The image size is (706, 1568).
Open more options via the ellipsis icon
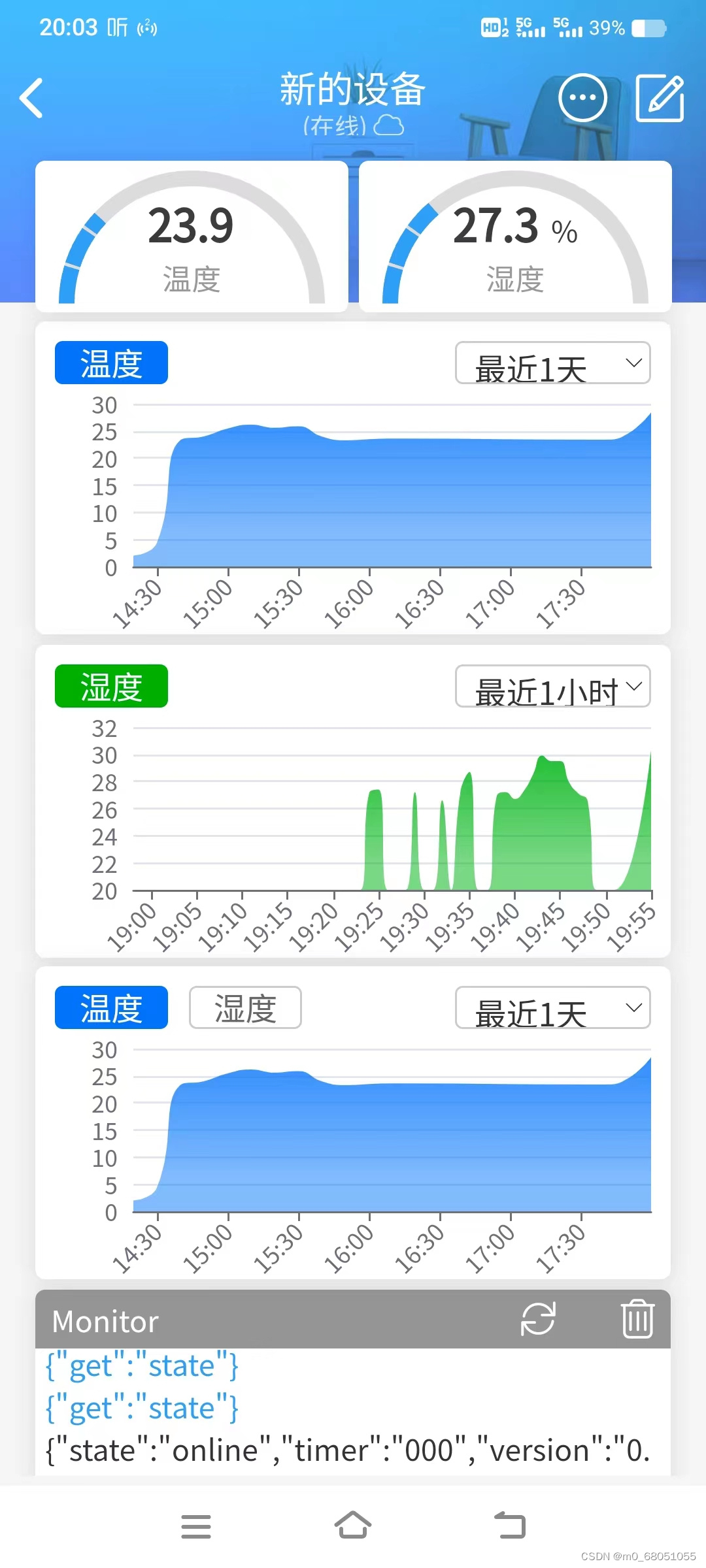pyautogui.click(x=581, y=97)
